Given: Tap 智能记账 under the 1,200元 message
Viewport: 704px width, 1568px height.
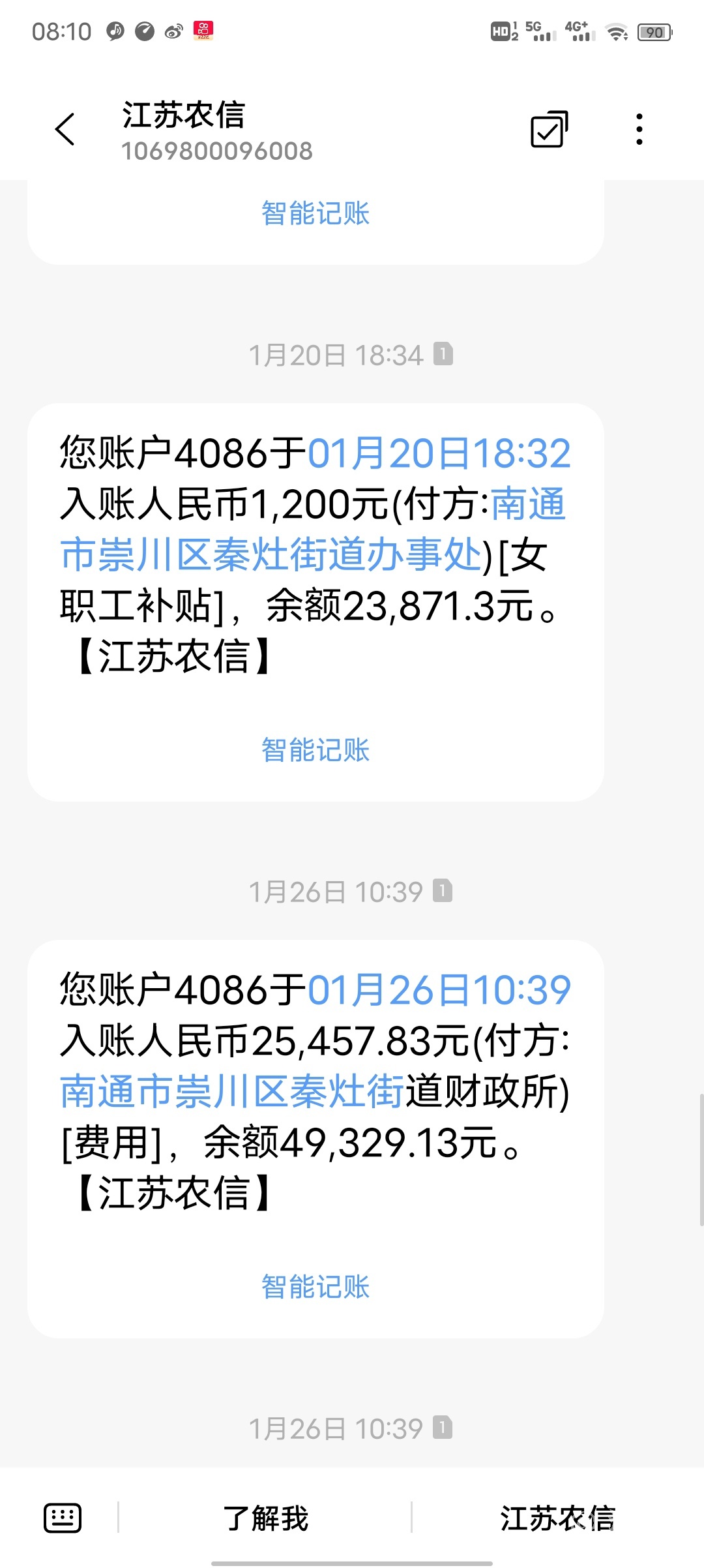Looking at the screenshot, I should pos(315,750).
